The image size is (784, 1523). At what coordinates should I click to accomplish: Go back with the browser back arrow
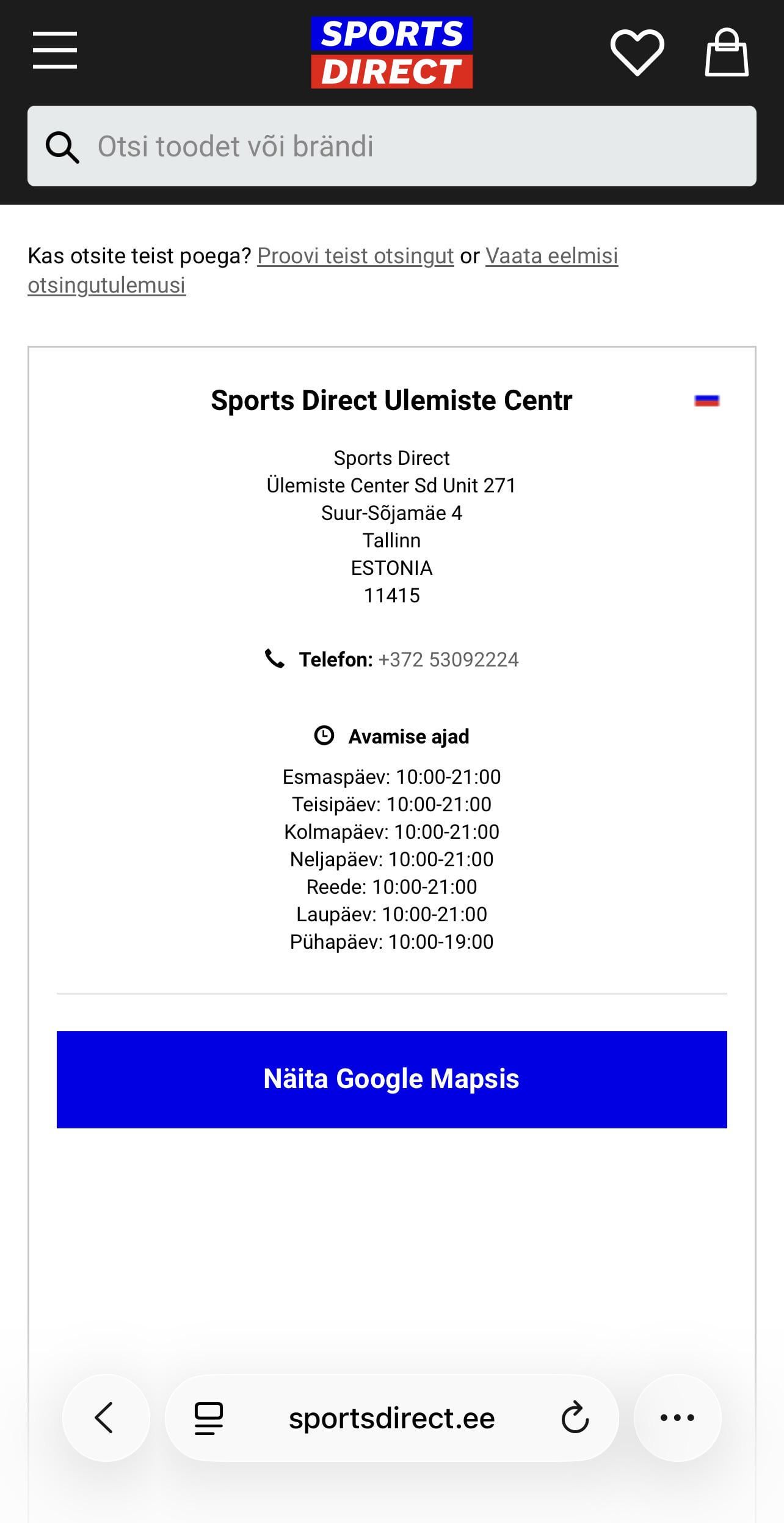pyautogui.click(x=105, y=1417)
